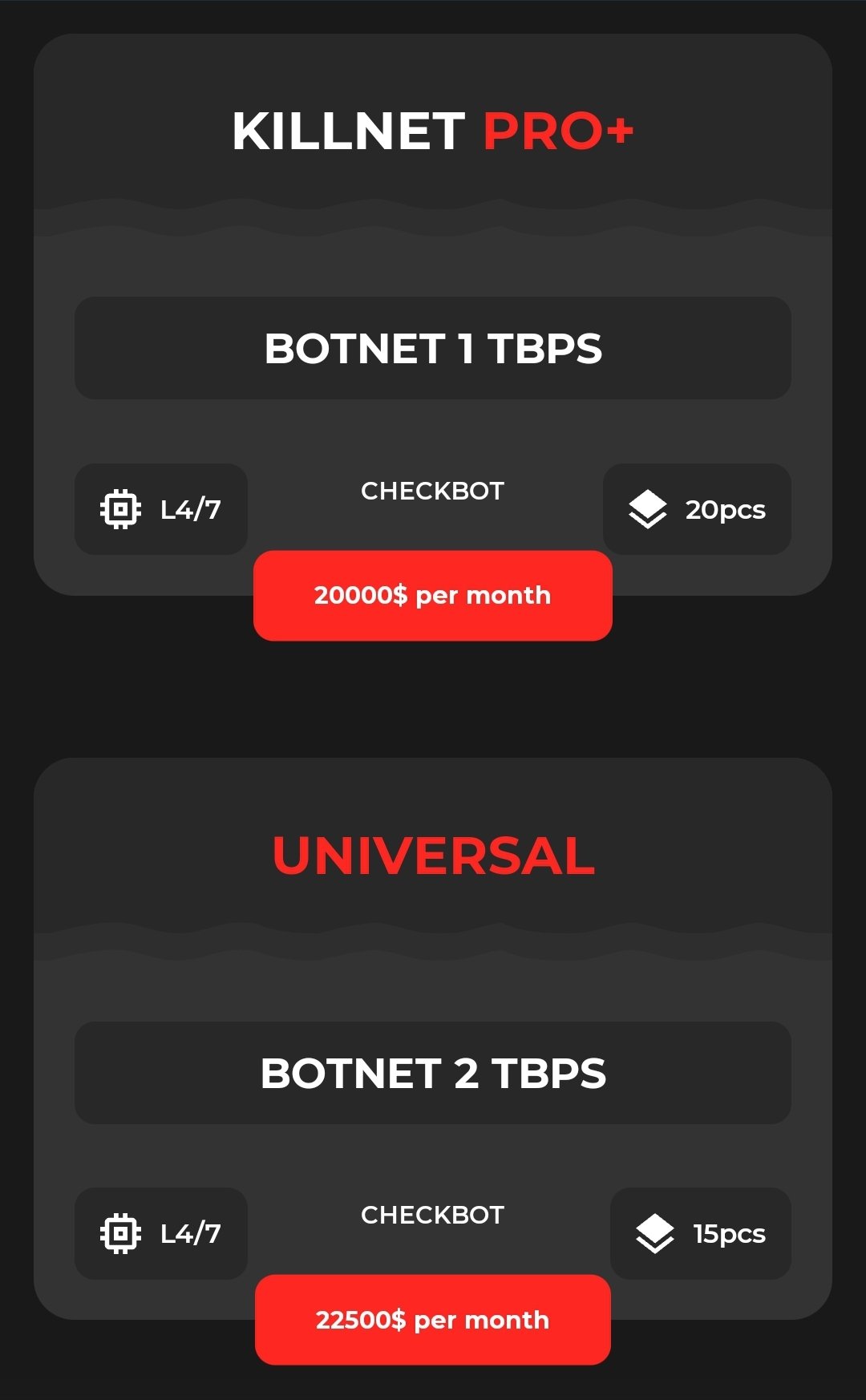Select the 20000$ per month plan button
866x1400 pixels.
(432, 596)
